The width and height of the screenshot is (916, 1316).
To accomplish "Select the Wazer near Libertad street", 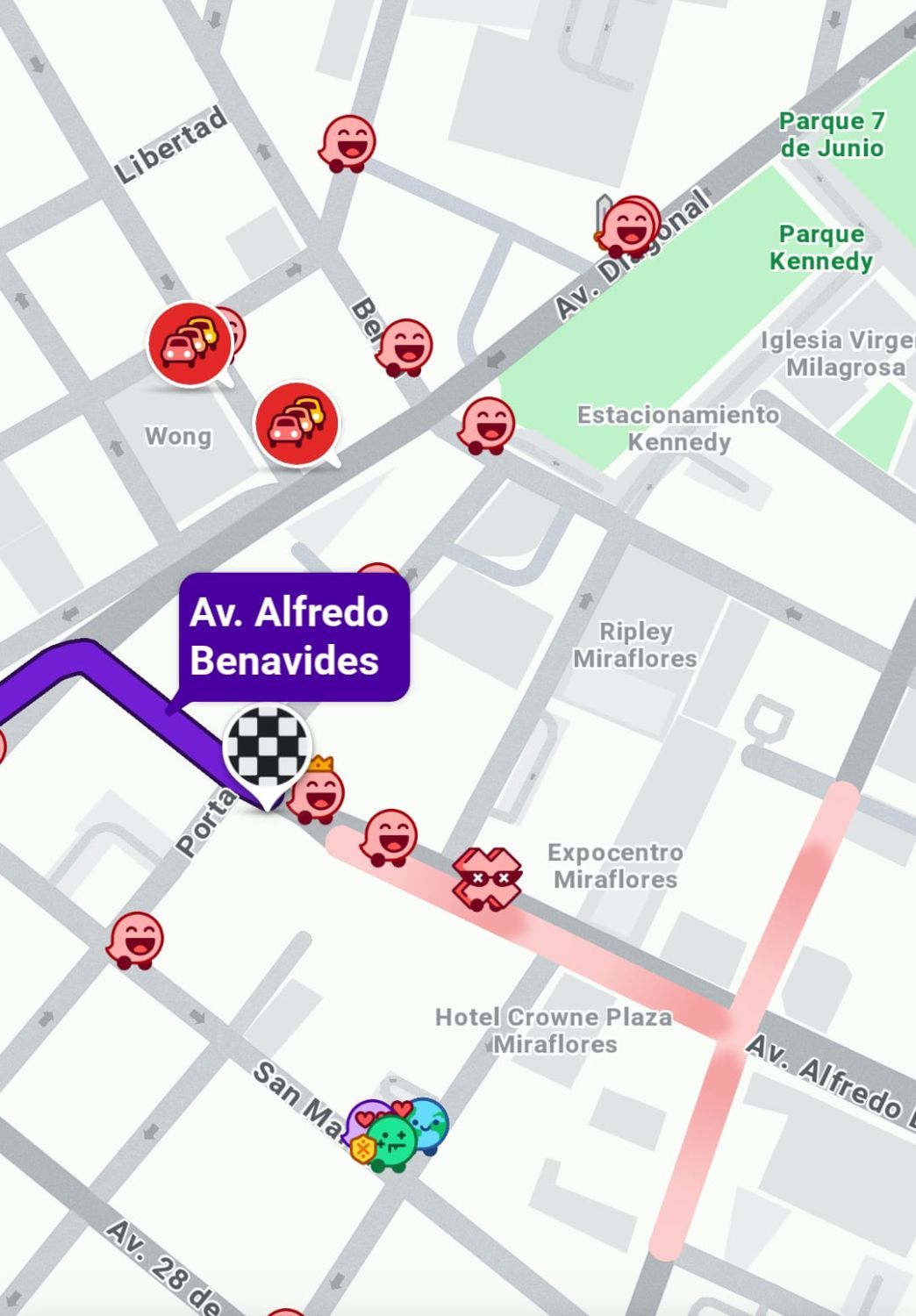I will coord(348,142).
